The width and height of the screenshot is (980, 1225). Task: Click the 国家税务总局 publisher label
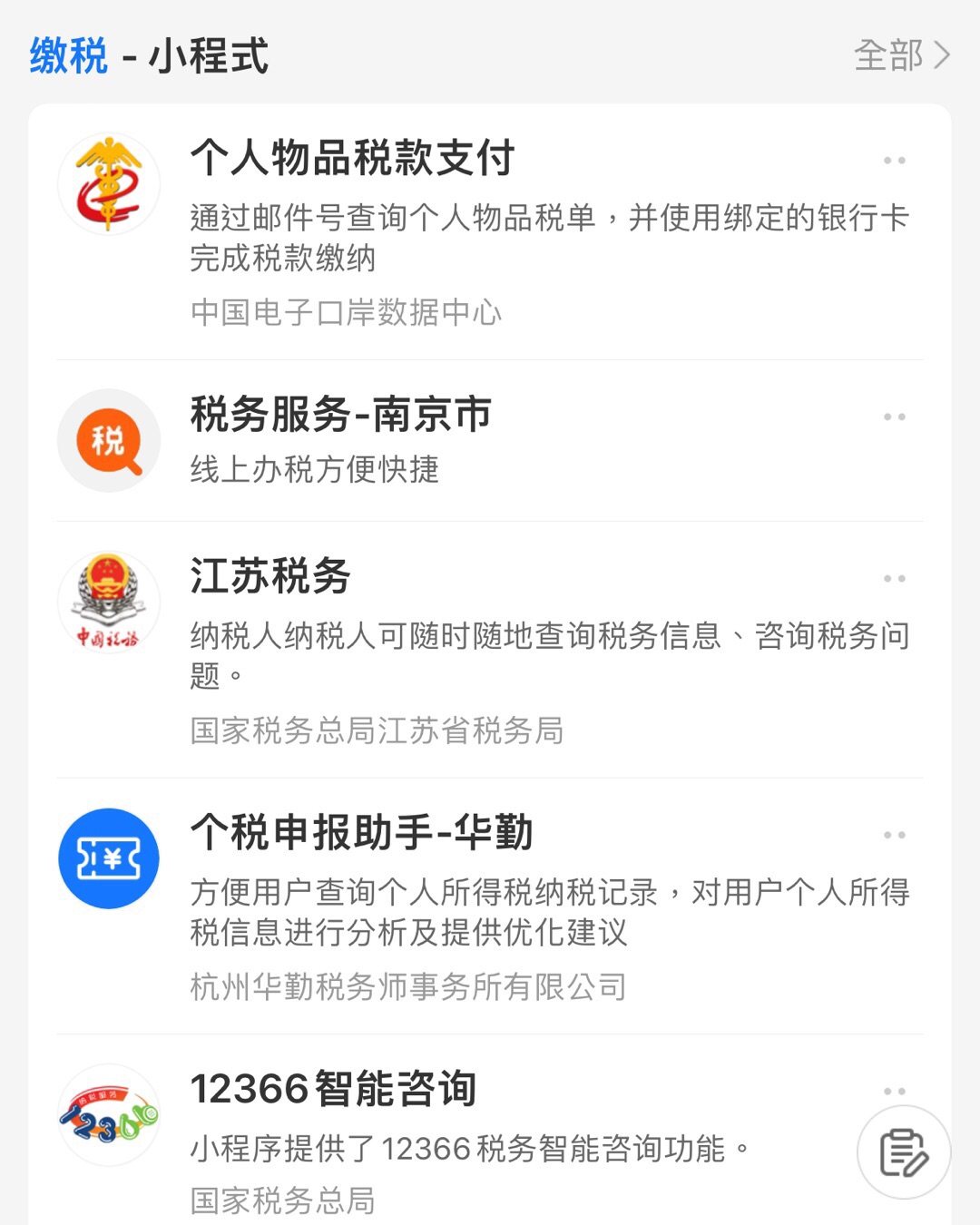(x=281, y=1200)
